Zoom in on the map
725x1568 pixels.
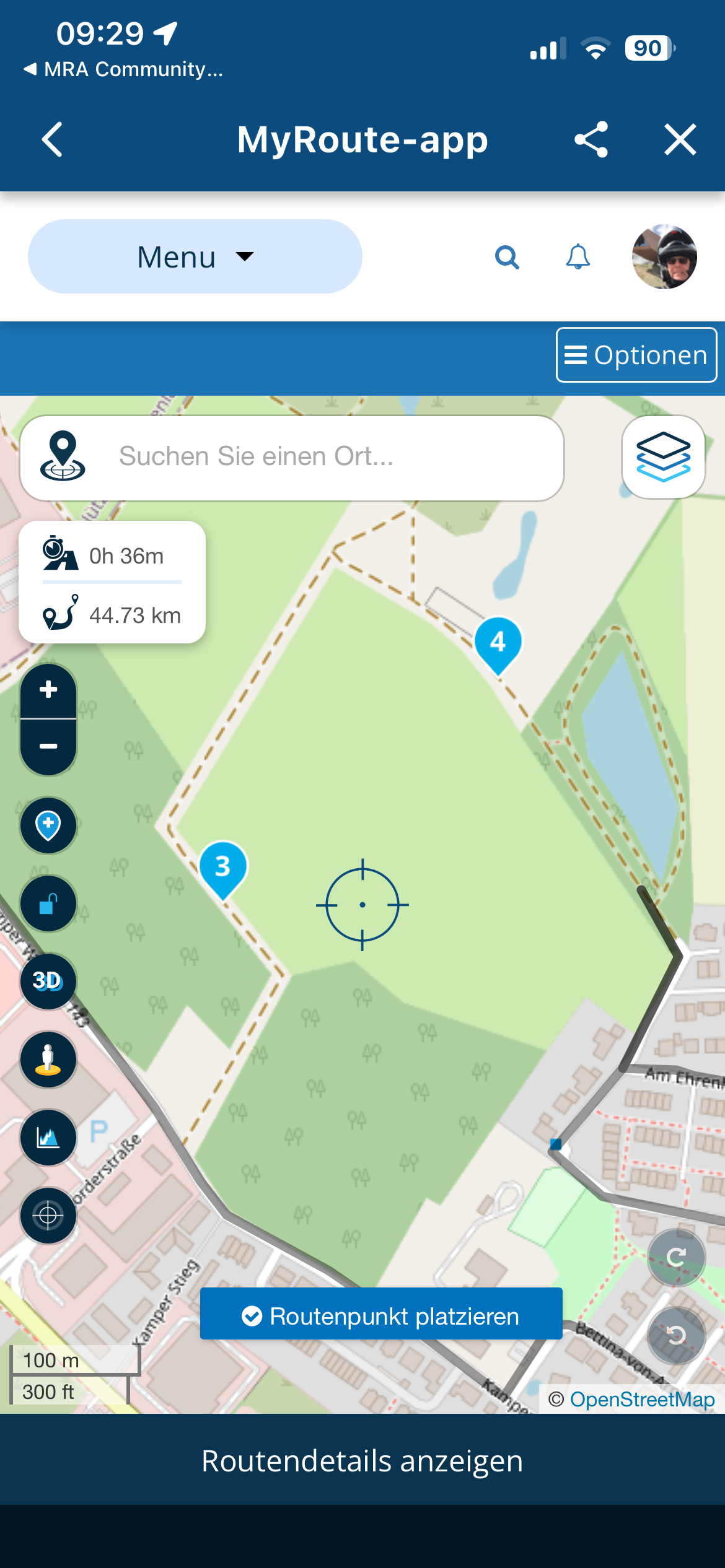pos(48,690)
